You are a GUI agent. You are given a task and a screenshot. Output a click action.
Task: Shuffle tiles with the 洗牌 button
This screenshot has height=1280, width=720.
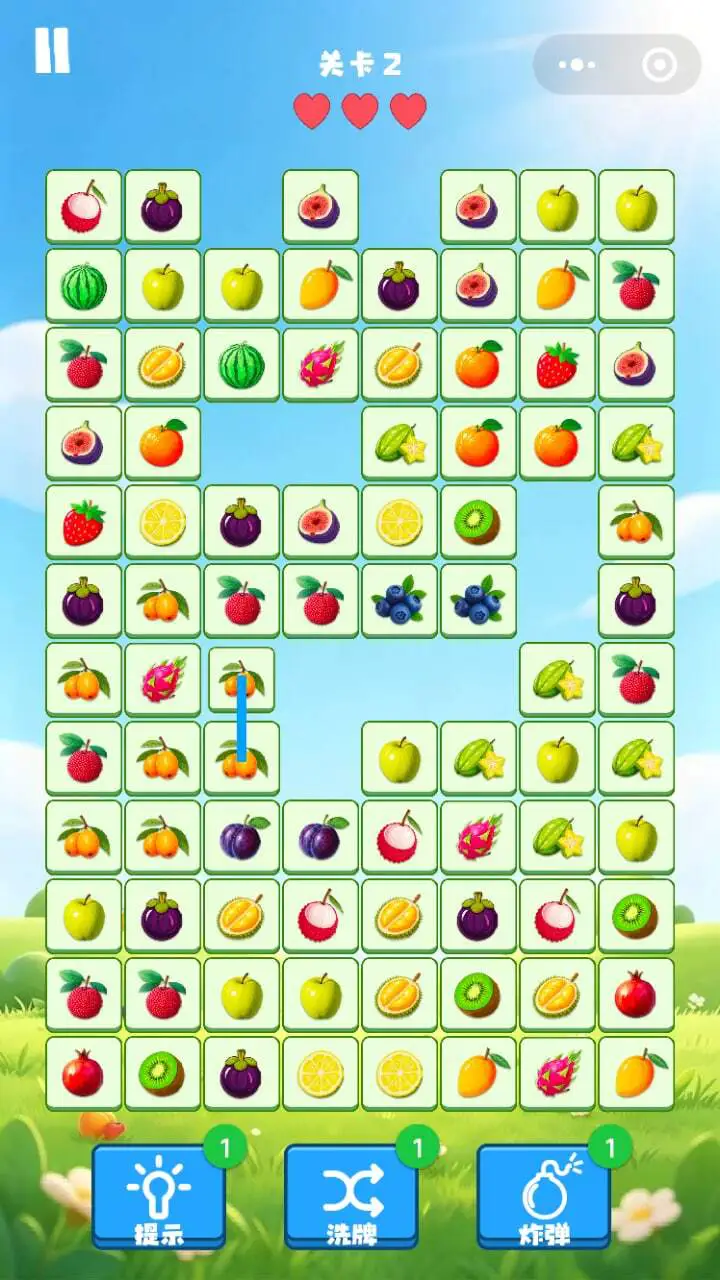351,1196
